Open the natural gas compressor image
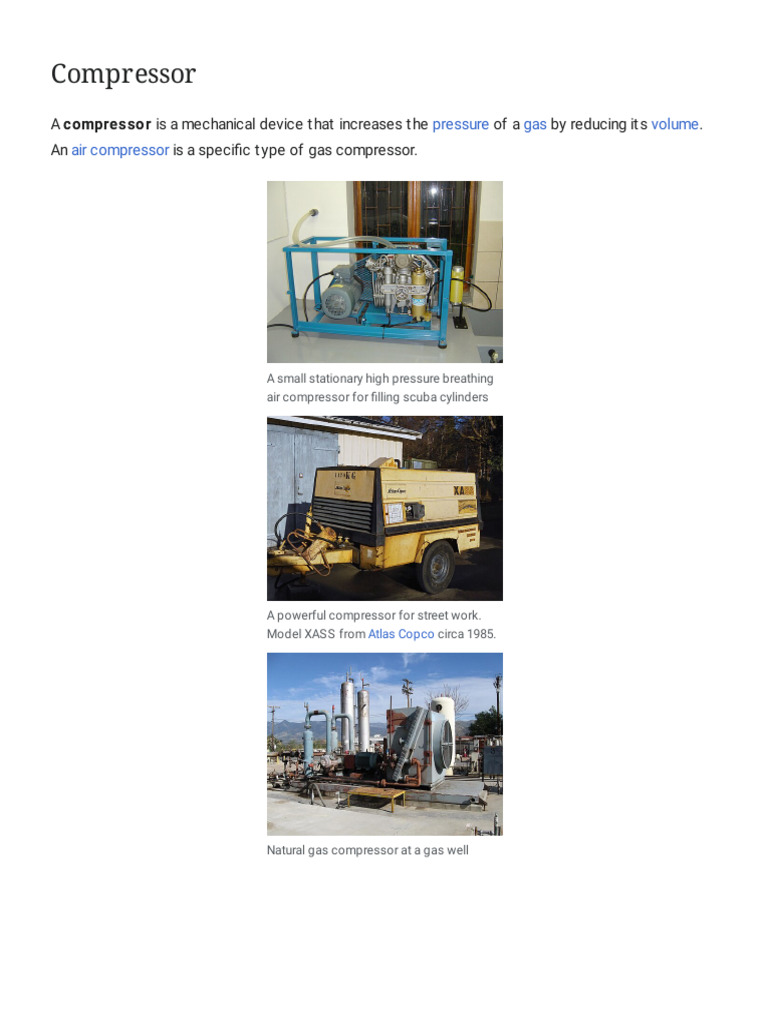 385,744
